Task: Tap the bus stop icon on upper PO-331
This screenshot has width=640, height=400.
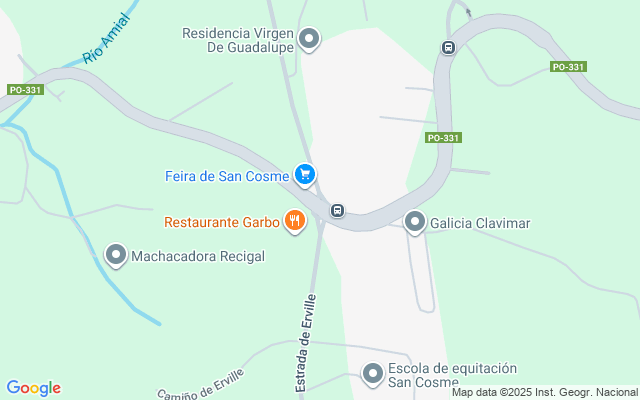Action: [x=447, y=47]
